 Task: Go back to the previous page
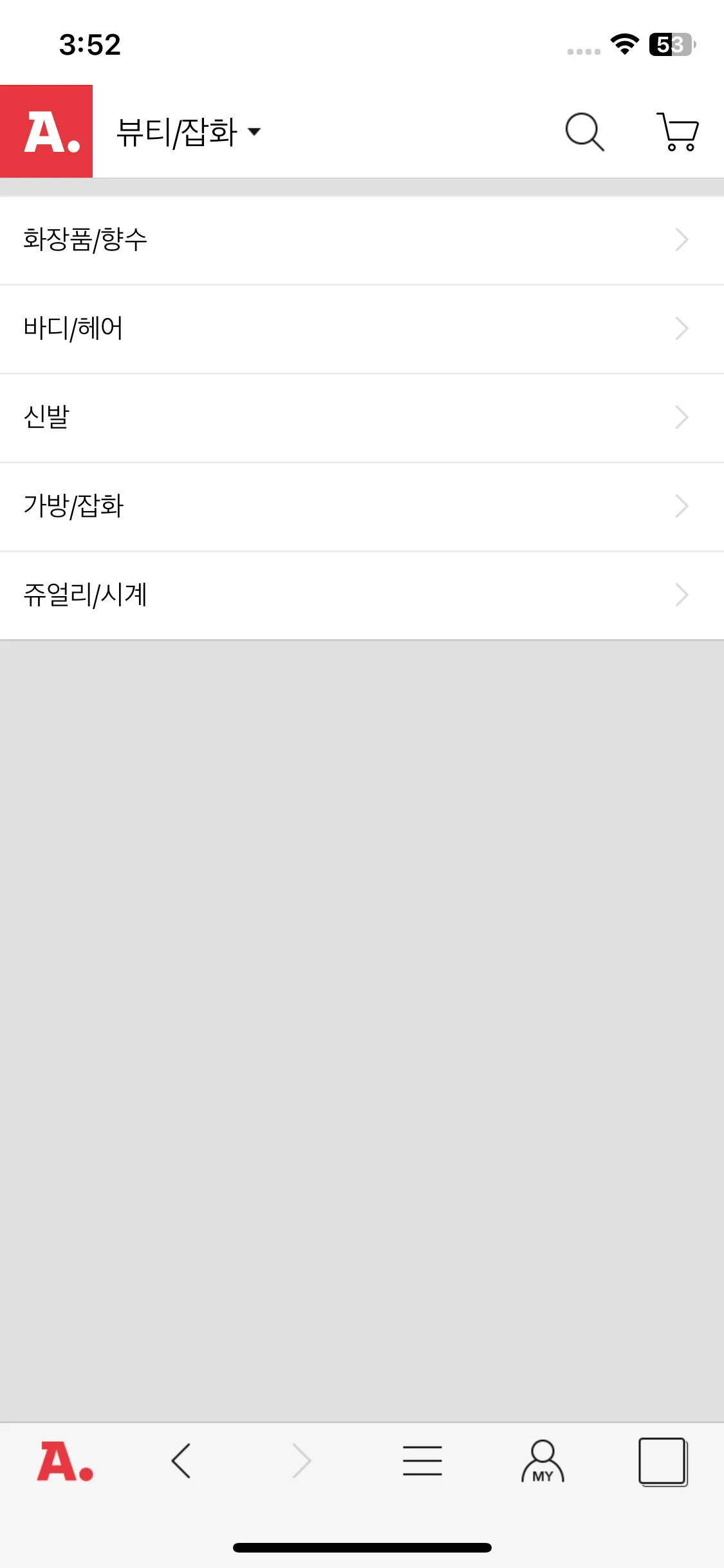[181, 1461]
